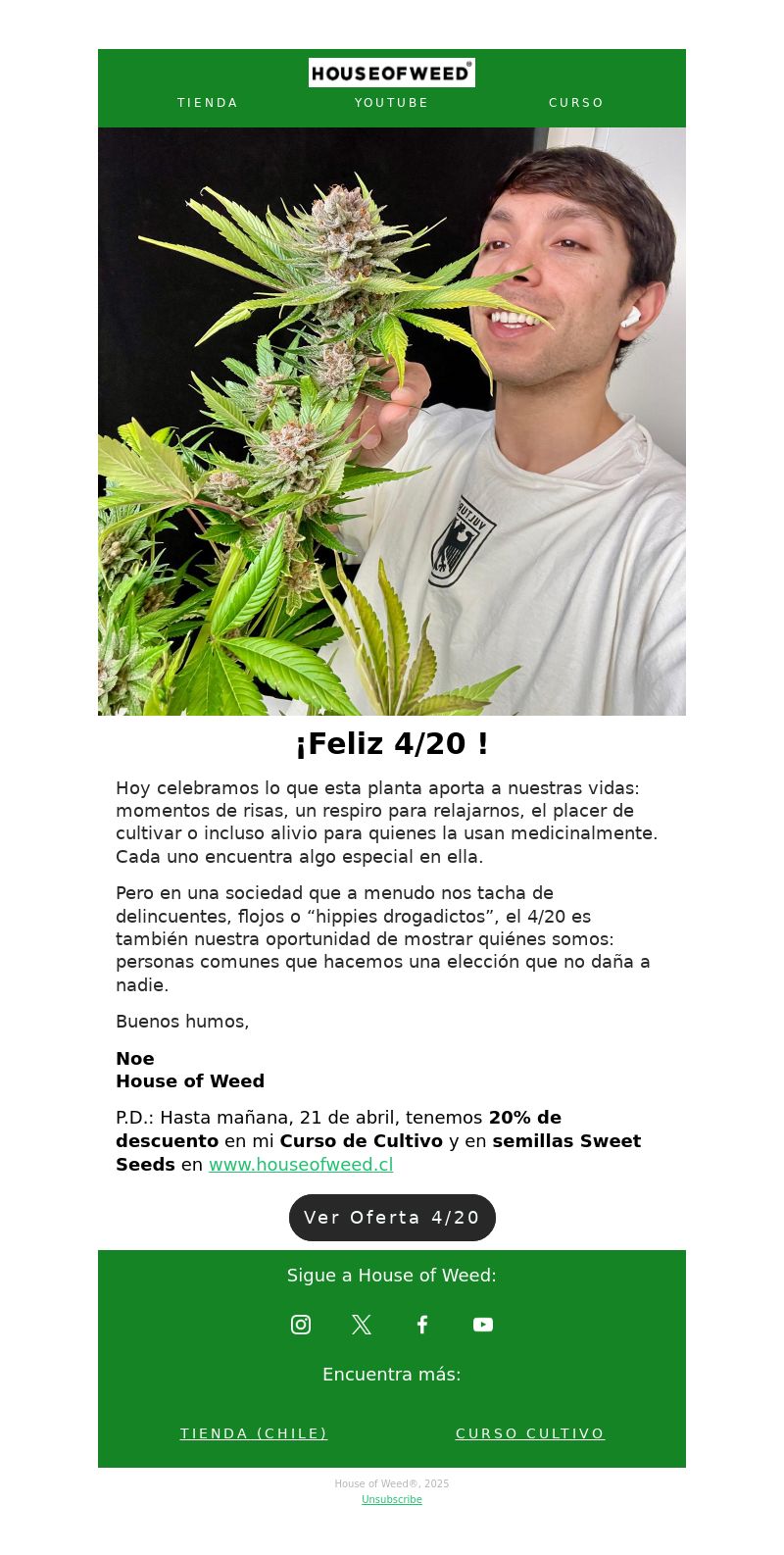Screen dimensions: 784x1555
Task: Go to the YOUTUBE header link
Action: tap(391, 103)
